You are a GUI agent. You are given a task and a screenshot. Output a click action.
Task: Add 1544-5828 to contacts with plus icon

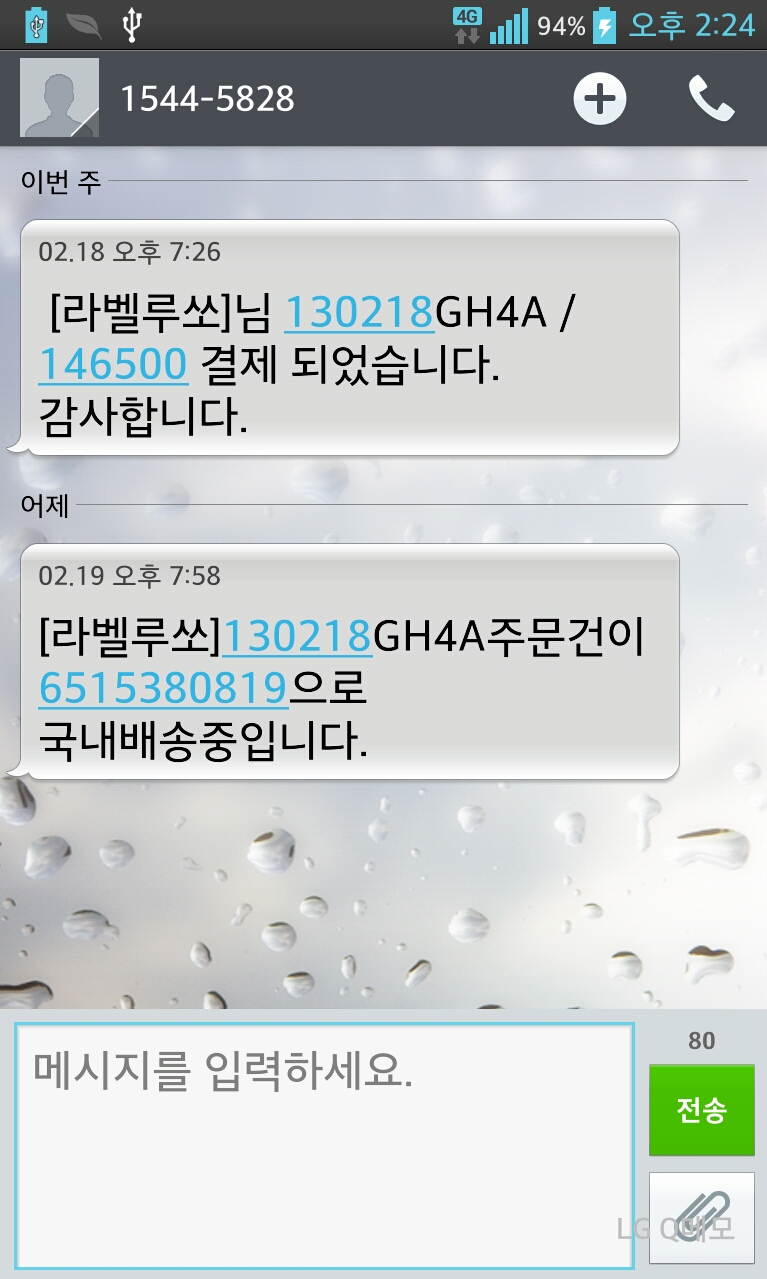(x=599, y=99)
